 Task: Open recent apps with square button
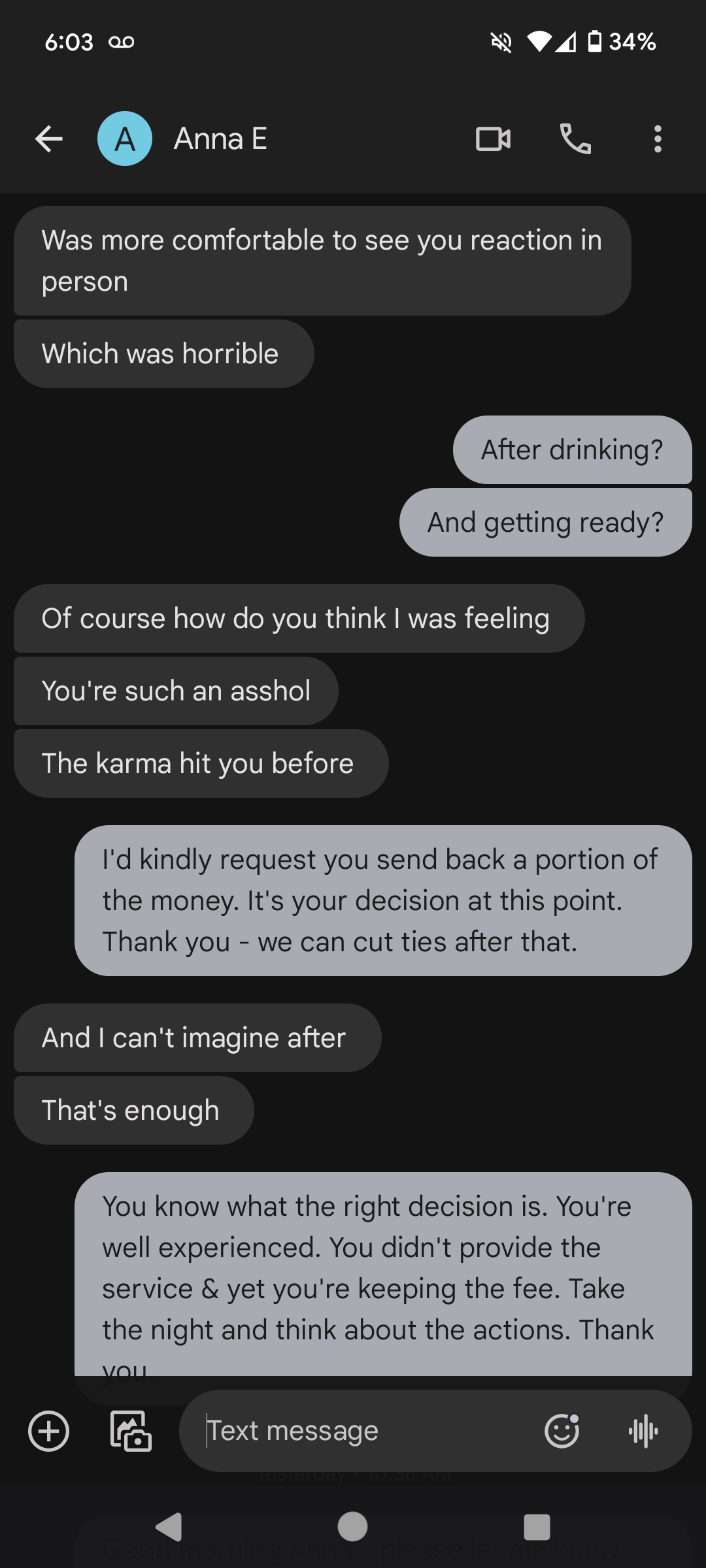537,1527
